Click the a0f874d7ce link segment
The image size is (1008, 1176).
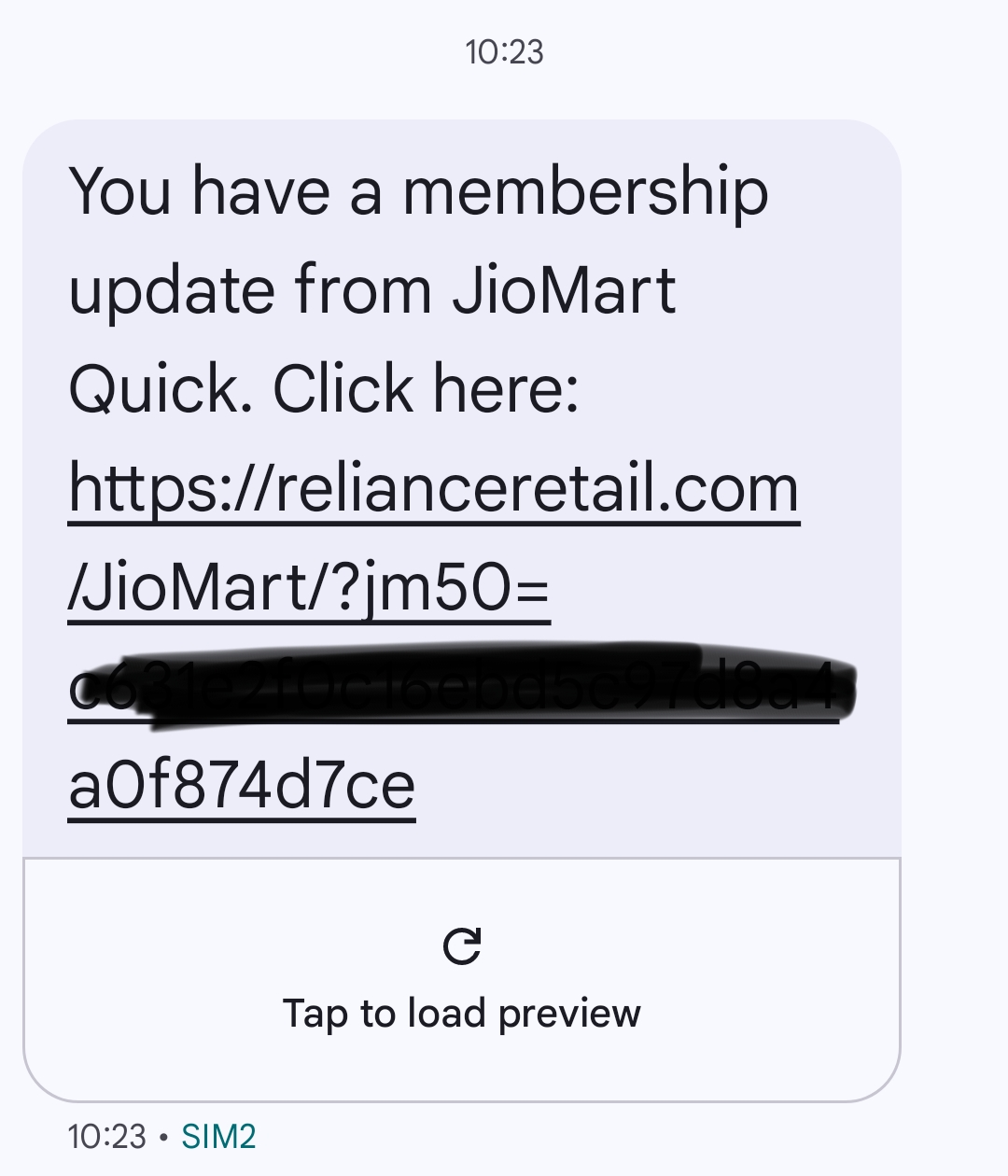coord(241,784)
